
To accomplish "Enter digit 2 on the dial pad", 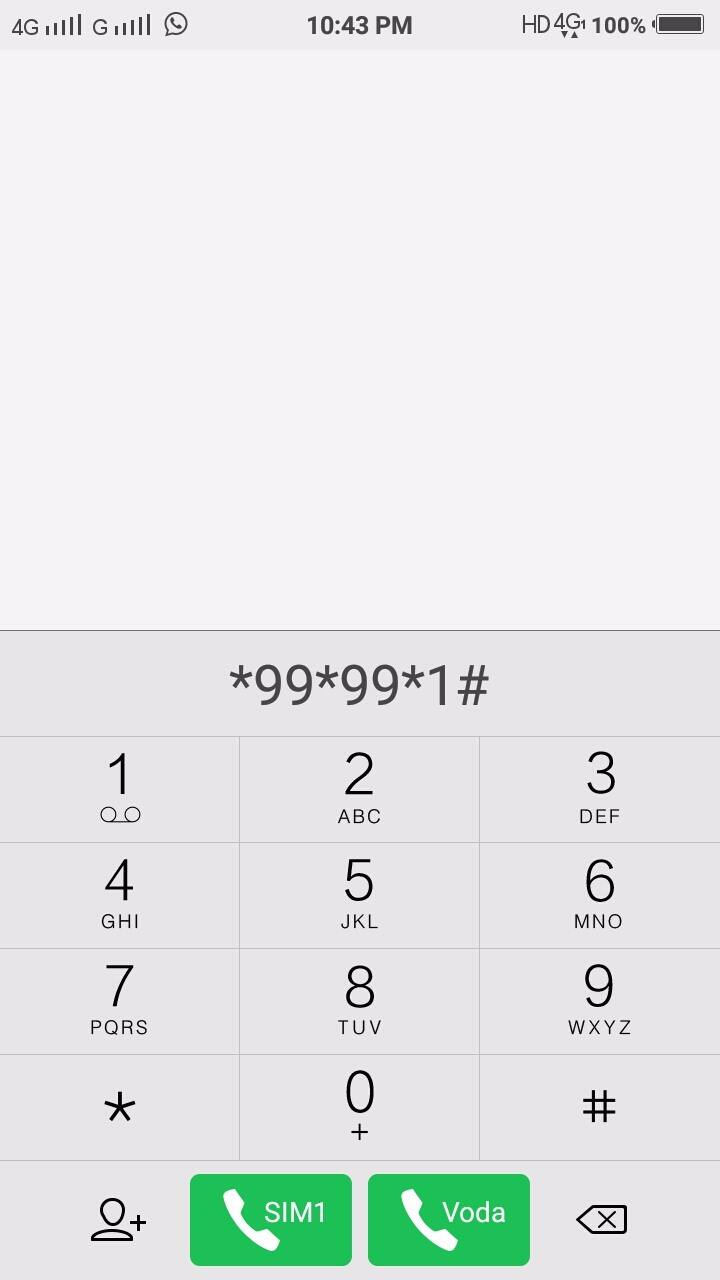I will [360, 790].
